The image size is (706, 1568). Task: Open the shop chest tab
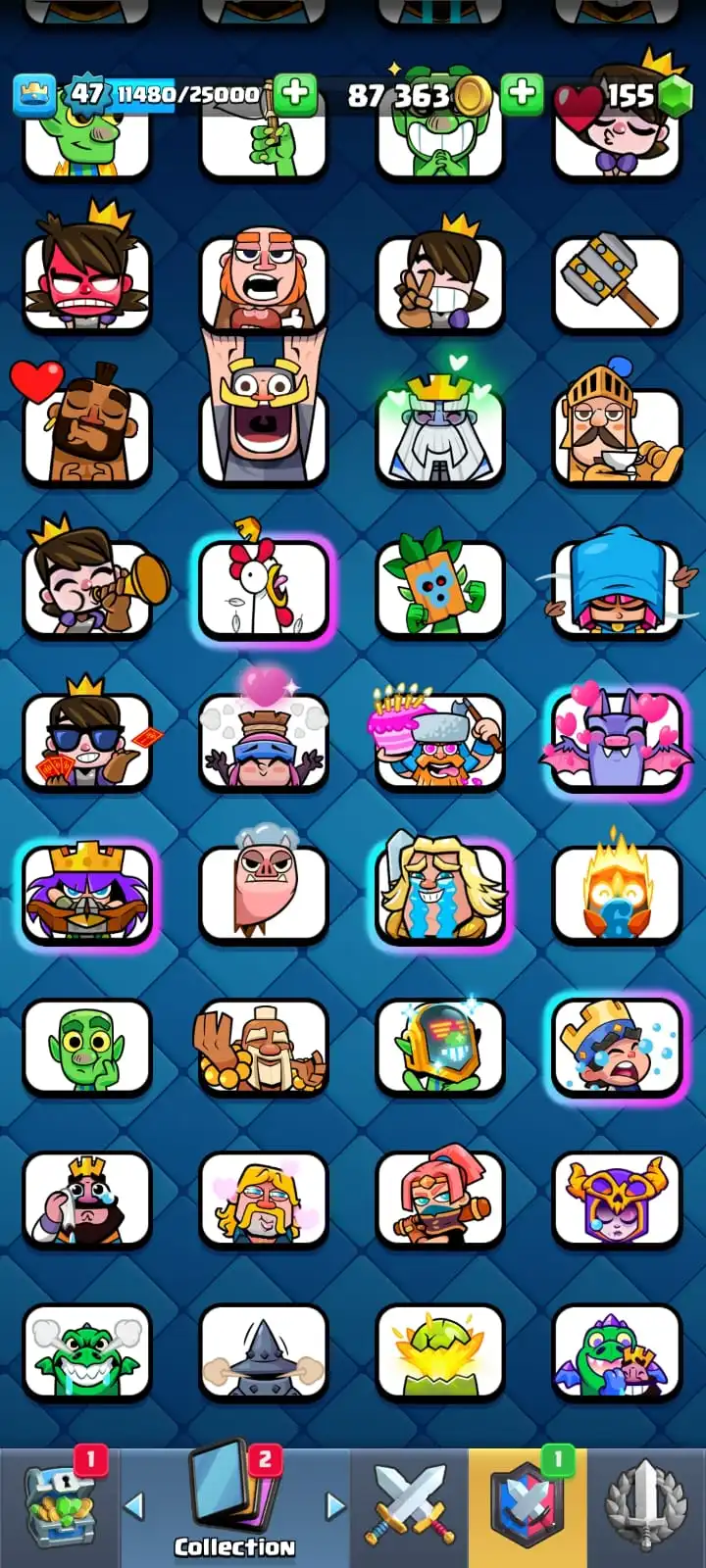coord(61,1509)
